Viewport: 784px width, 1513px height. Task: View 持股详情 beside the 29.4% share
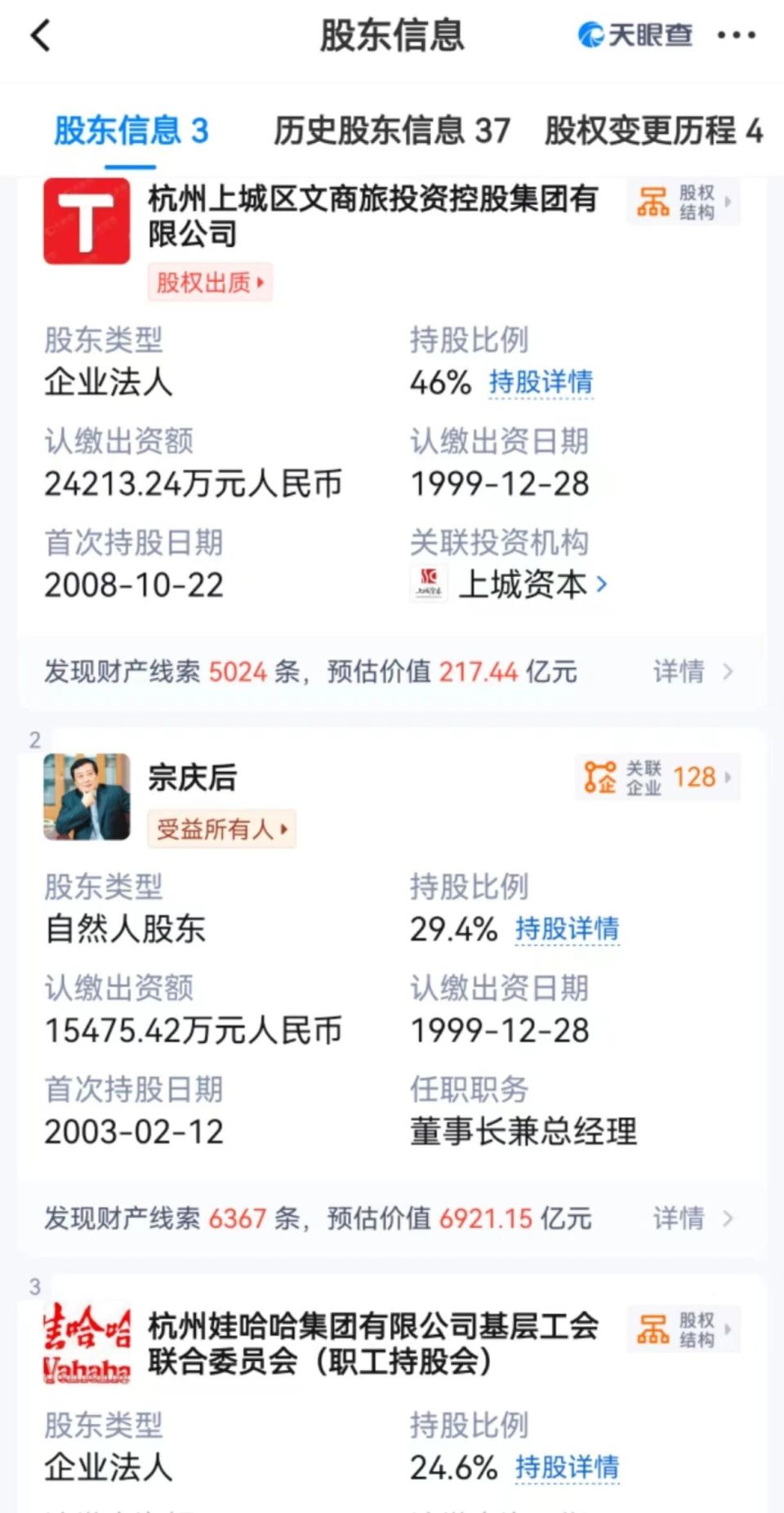[567, 929]
